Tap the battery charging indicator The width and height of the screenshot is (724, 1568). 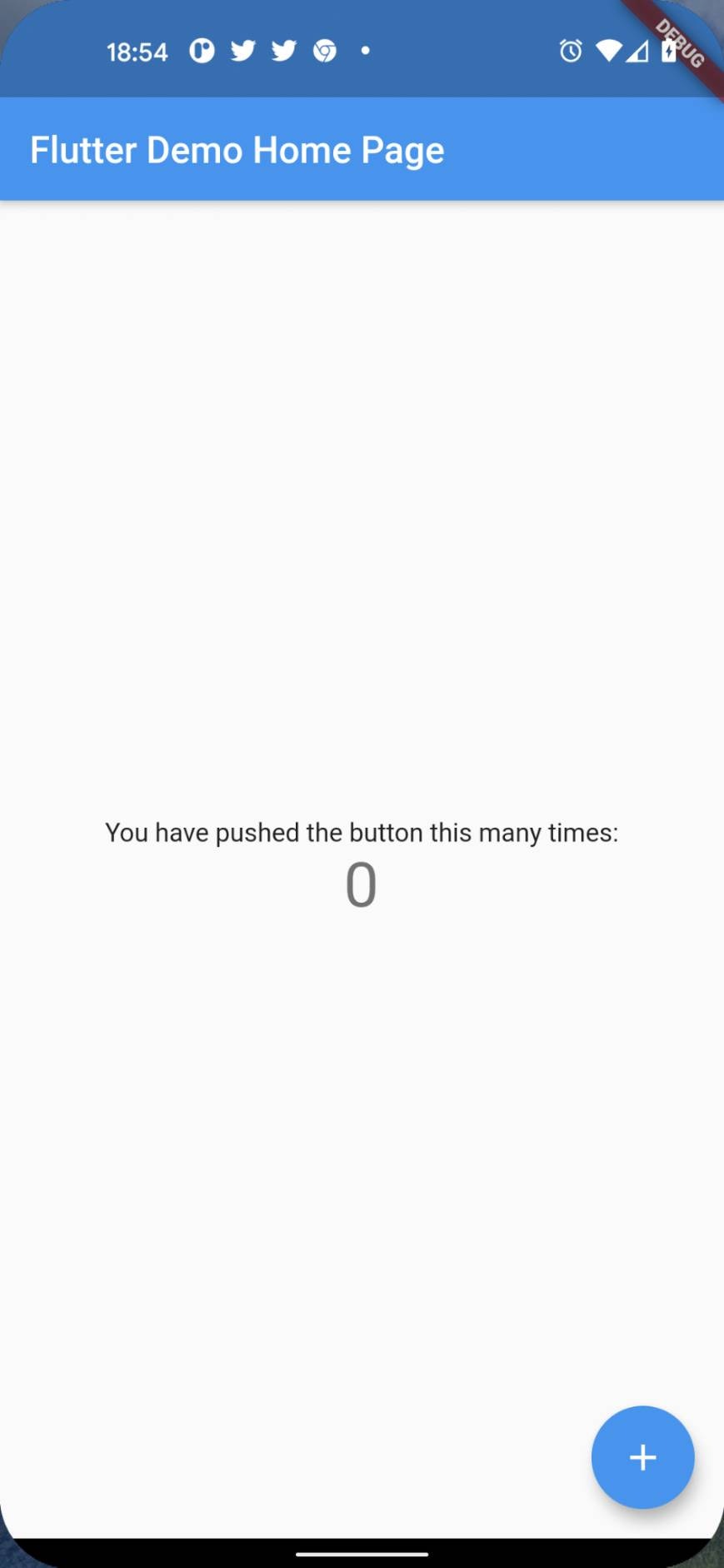click(x=670, y=51)
